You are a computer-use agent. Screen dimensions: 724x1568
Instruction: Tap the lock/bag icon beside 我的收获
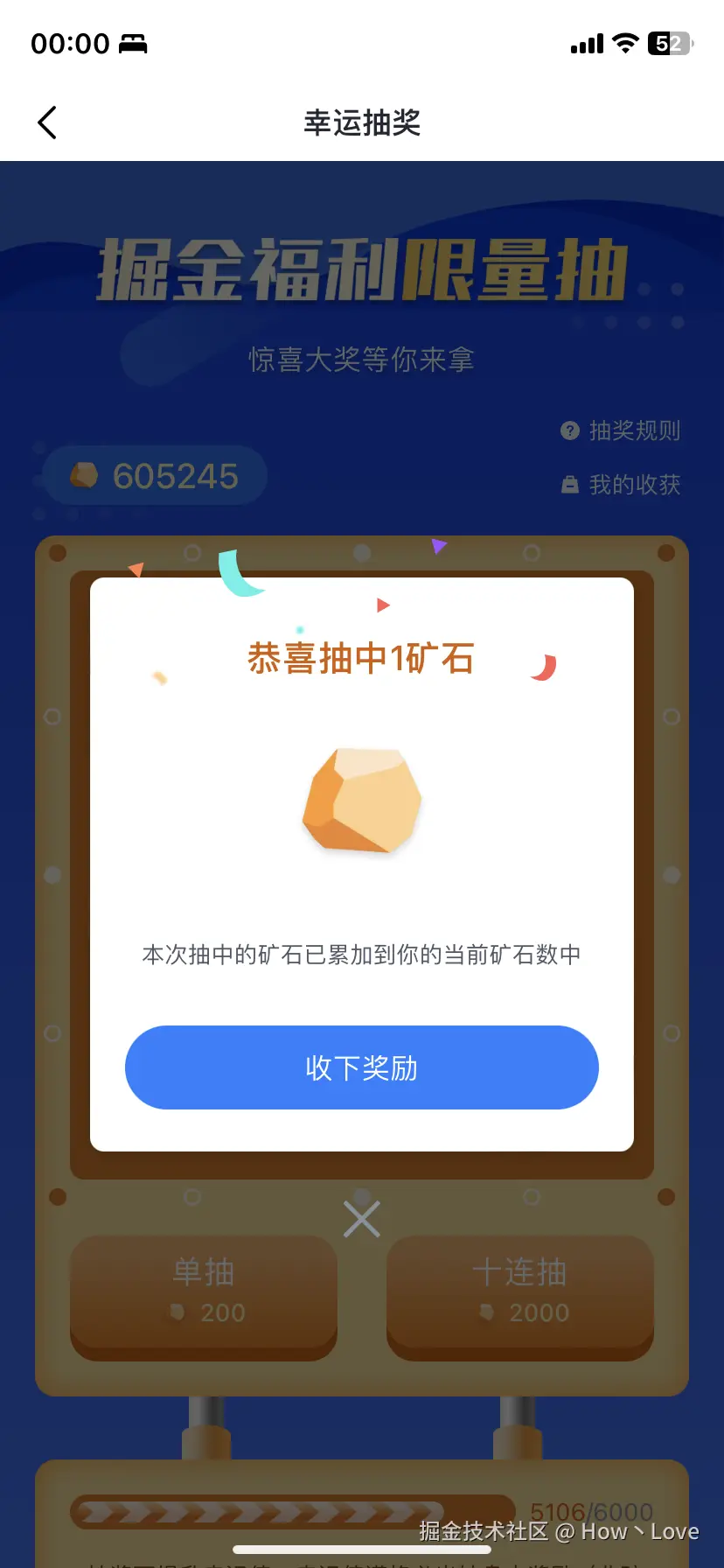570,484
